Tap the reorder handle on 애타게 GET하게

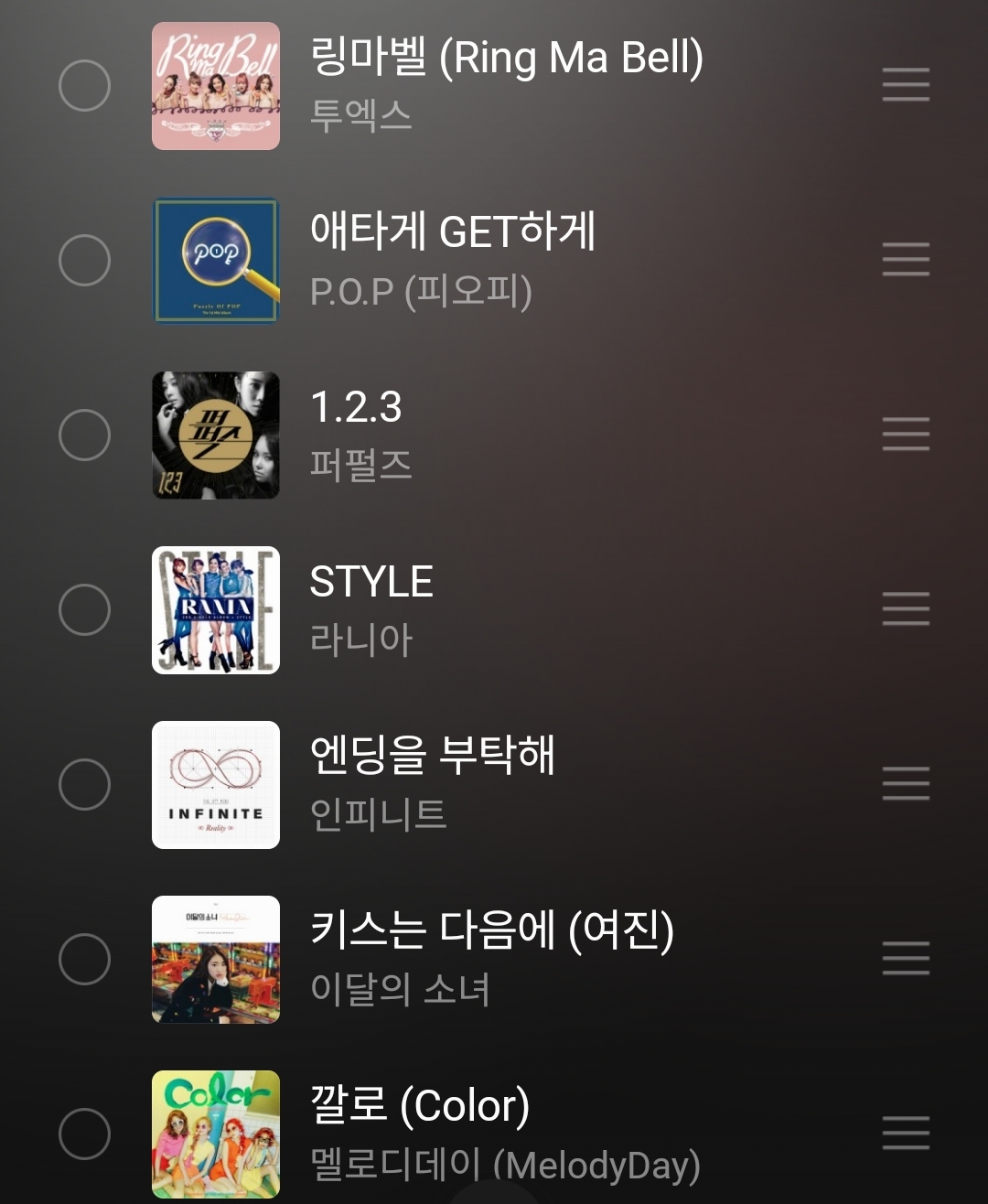click(x=906, y=260)
